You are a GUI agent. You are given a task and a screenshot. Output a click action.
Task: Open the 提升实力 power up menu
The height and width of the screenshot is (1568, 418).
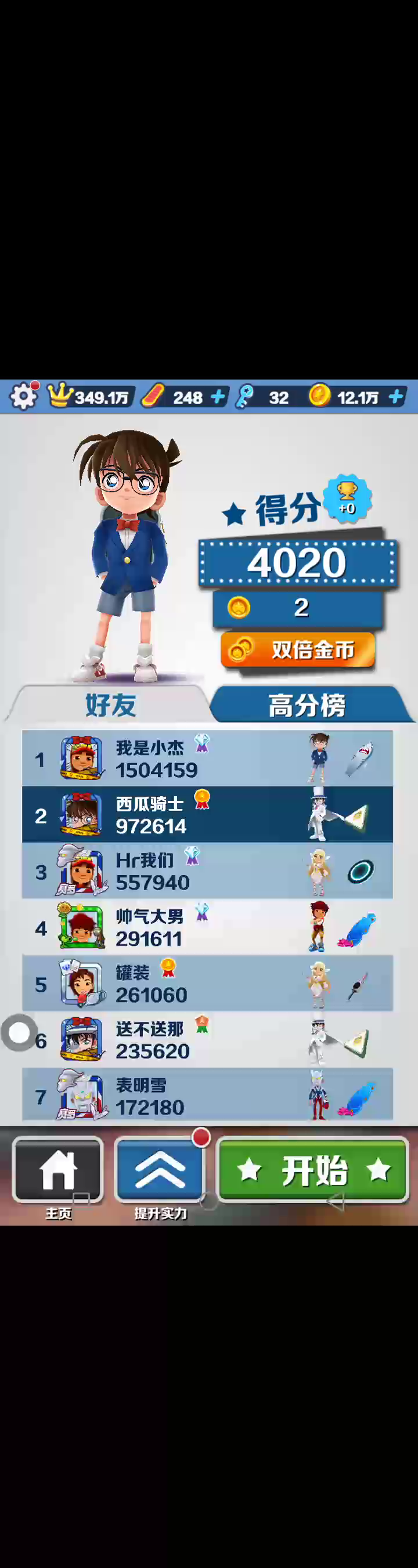click(x=160, y=1170)
